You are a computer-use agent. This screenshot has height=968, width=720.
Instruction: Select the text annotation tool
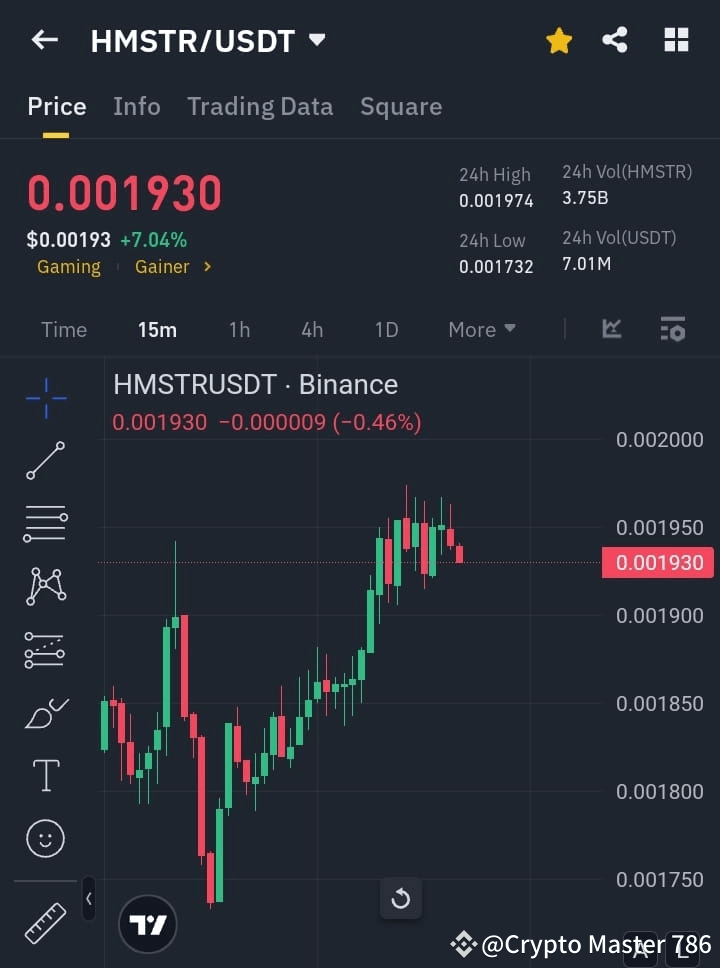pyautogui.click(x=44, y=774)
